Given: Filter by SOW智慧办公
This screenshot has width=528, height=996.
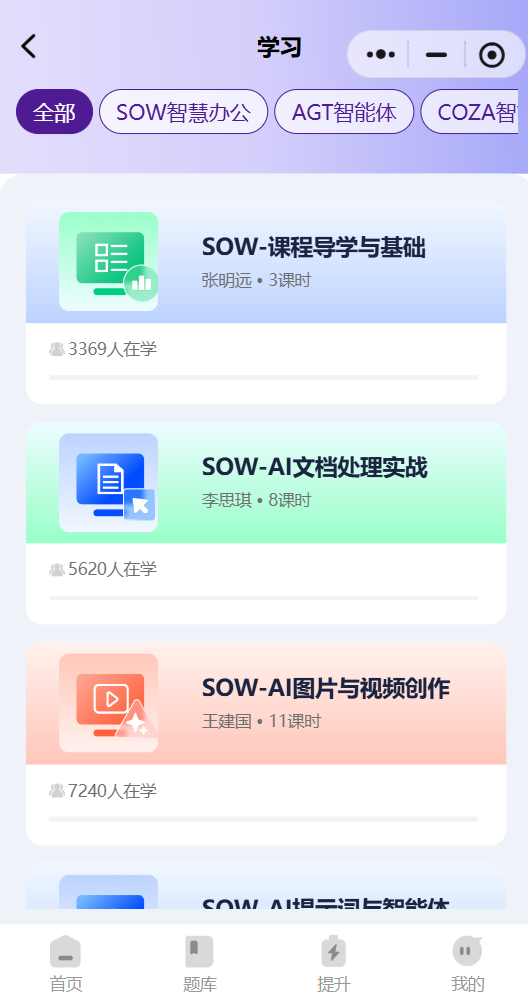Looking at the screenshot, I should coord(184,112).
